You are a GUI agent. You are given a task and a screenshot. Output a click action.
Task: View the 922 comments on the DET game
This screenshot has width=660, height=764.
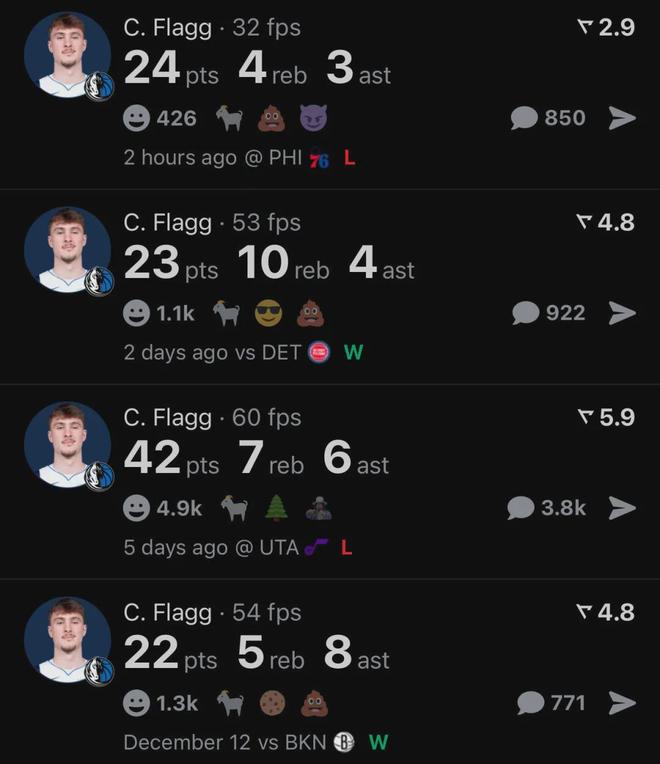point(548,313)
